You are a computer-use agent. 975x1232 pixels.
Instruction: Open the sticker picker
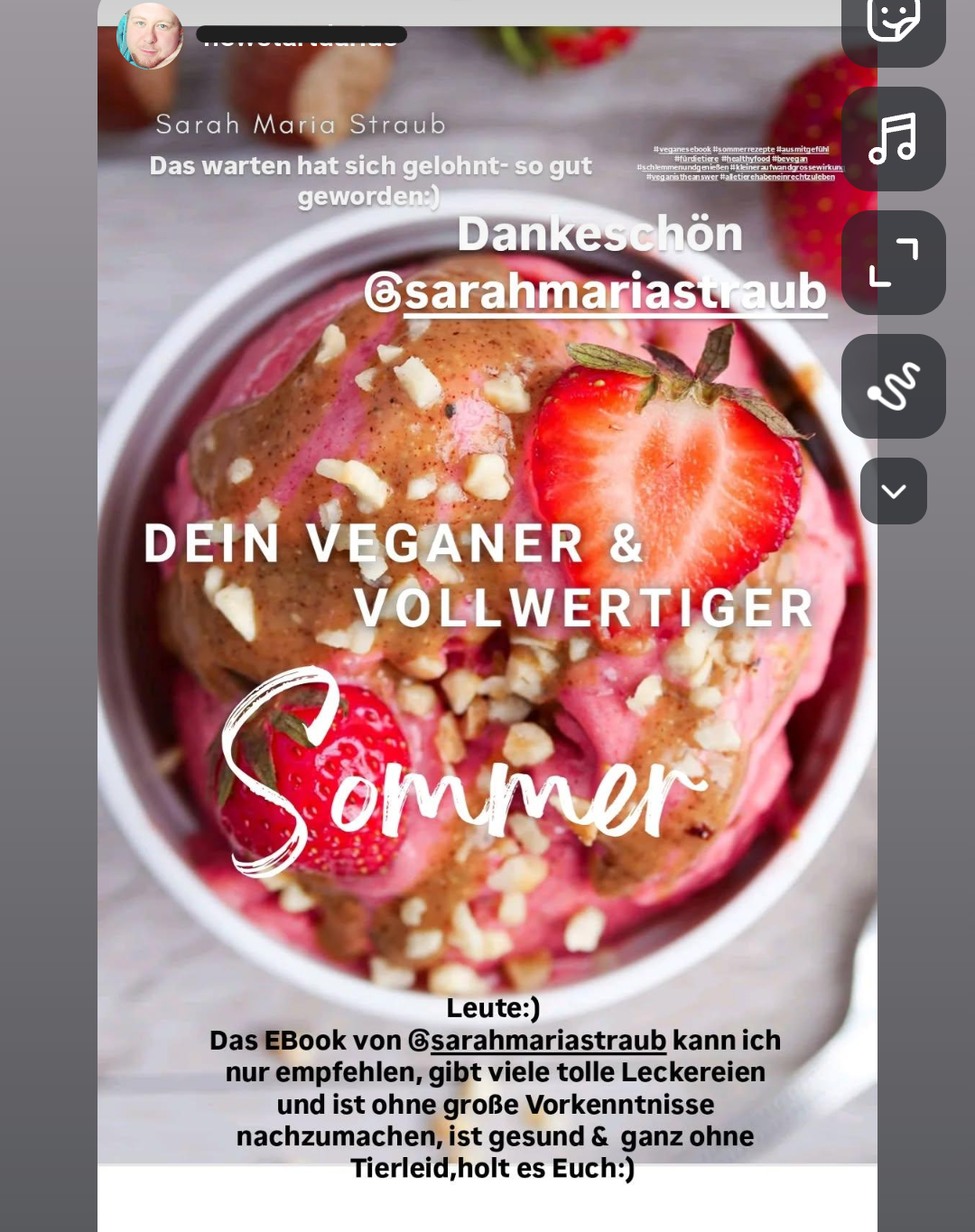(893, 22)
